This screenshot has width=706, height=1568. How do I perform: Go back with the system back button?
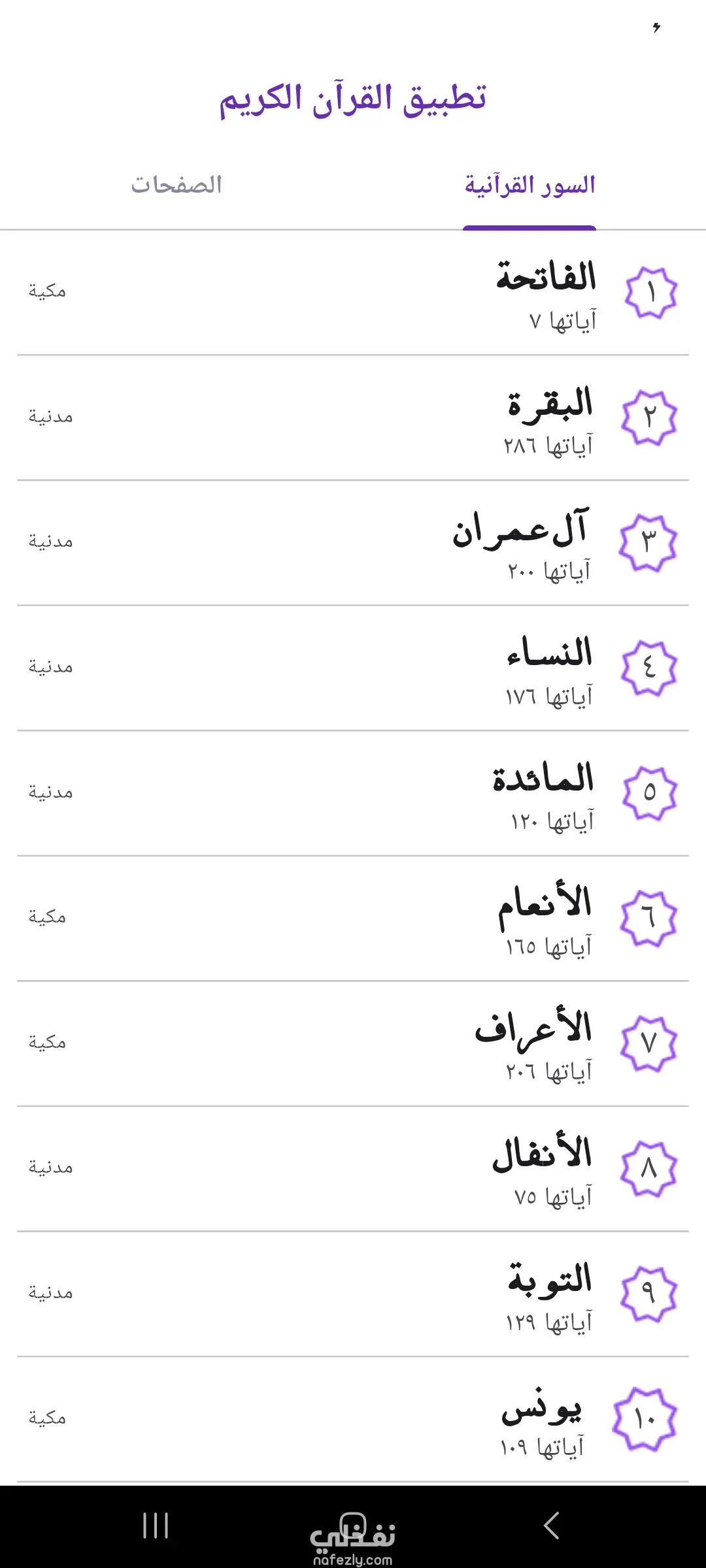coord(551,1526)
